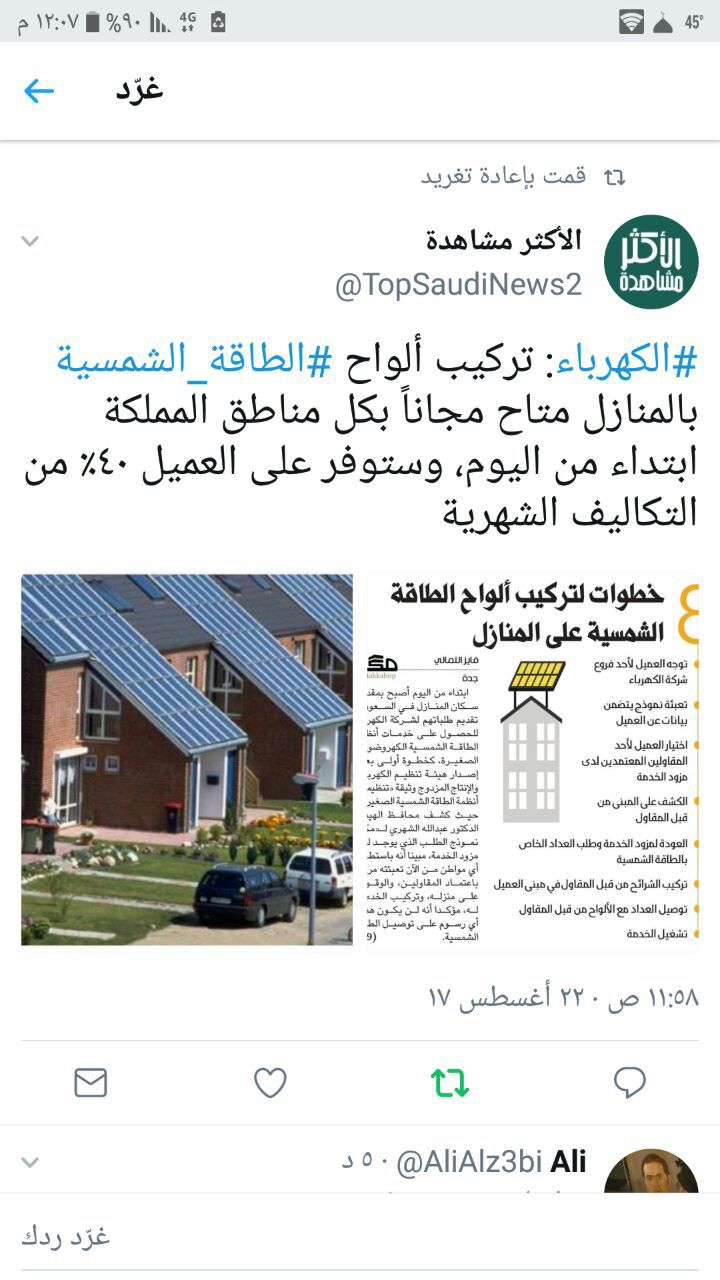This screenshot has width=720, height=1280.
Task: Like this tweet
Action: 270,1082
